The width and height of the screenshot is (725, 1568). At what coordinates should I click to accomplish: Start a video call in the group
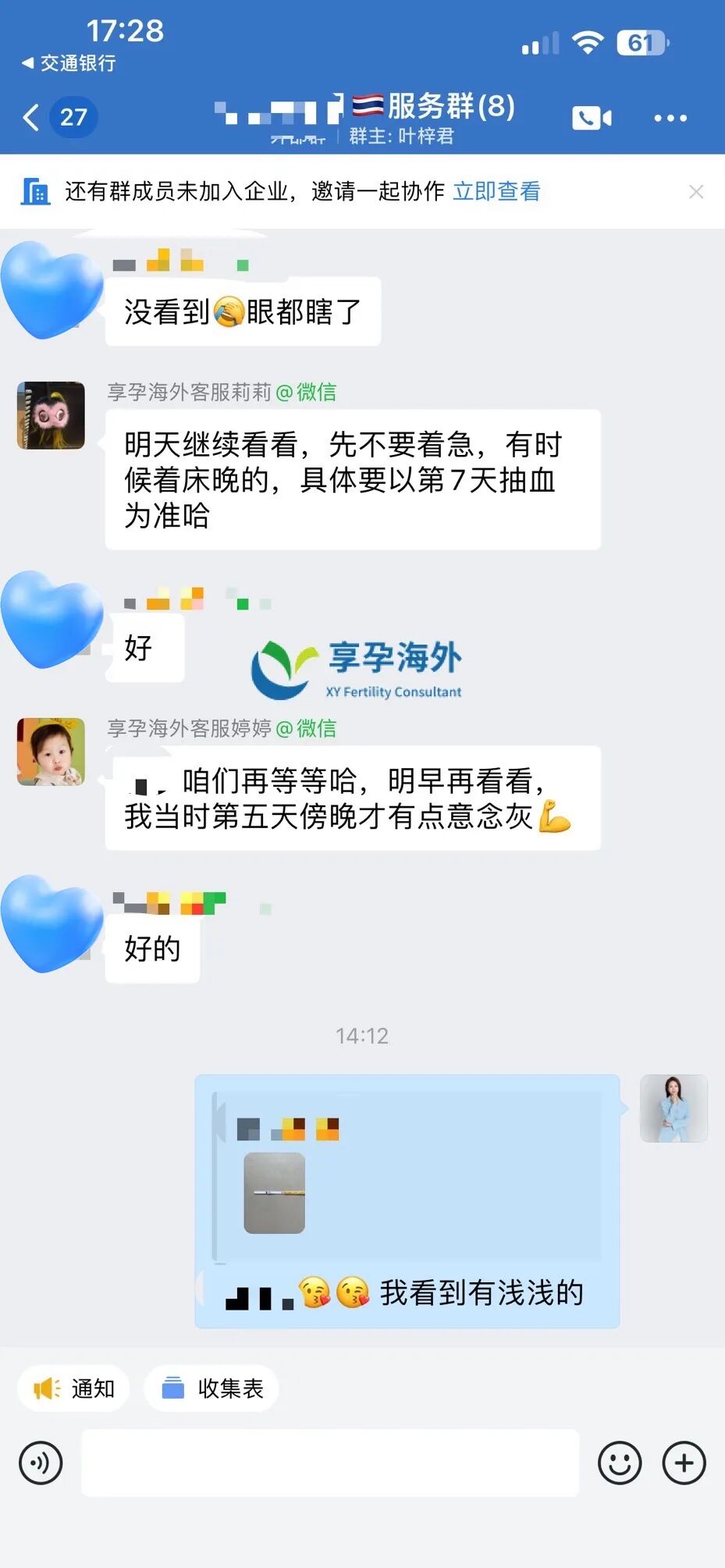[592, 118]
